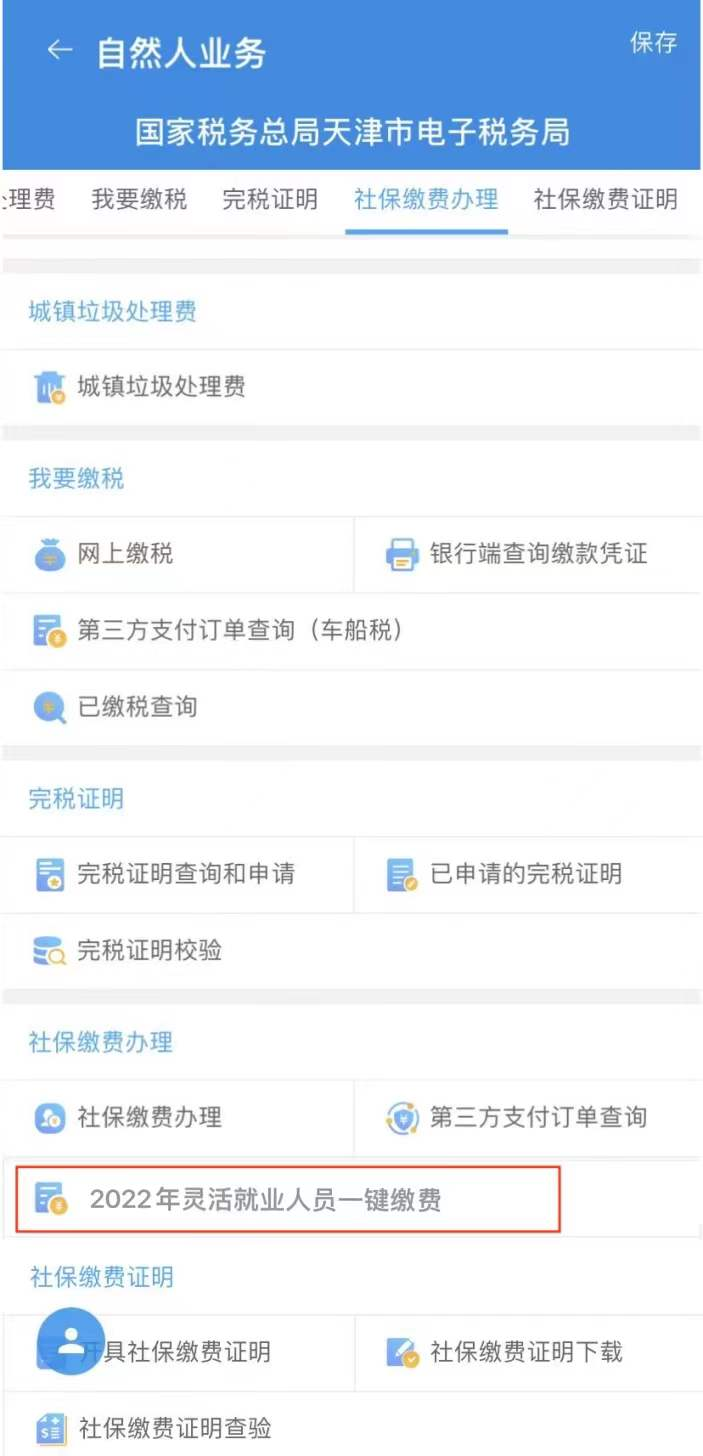Screen dimensions: 703x1456
Task: Open the 社保缴费办理 item with the blue icon
Action: tap(176, 1118)
